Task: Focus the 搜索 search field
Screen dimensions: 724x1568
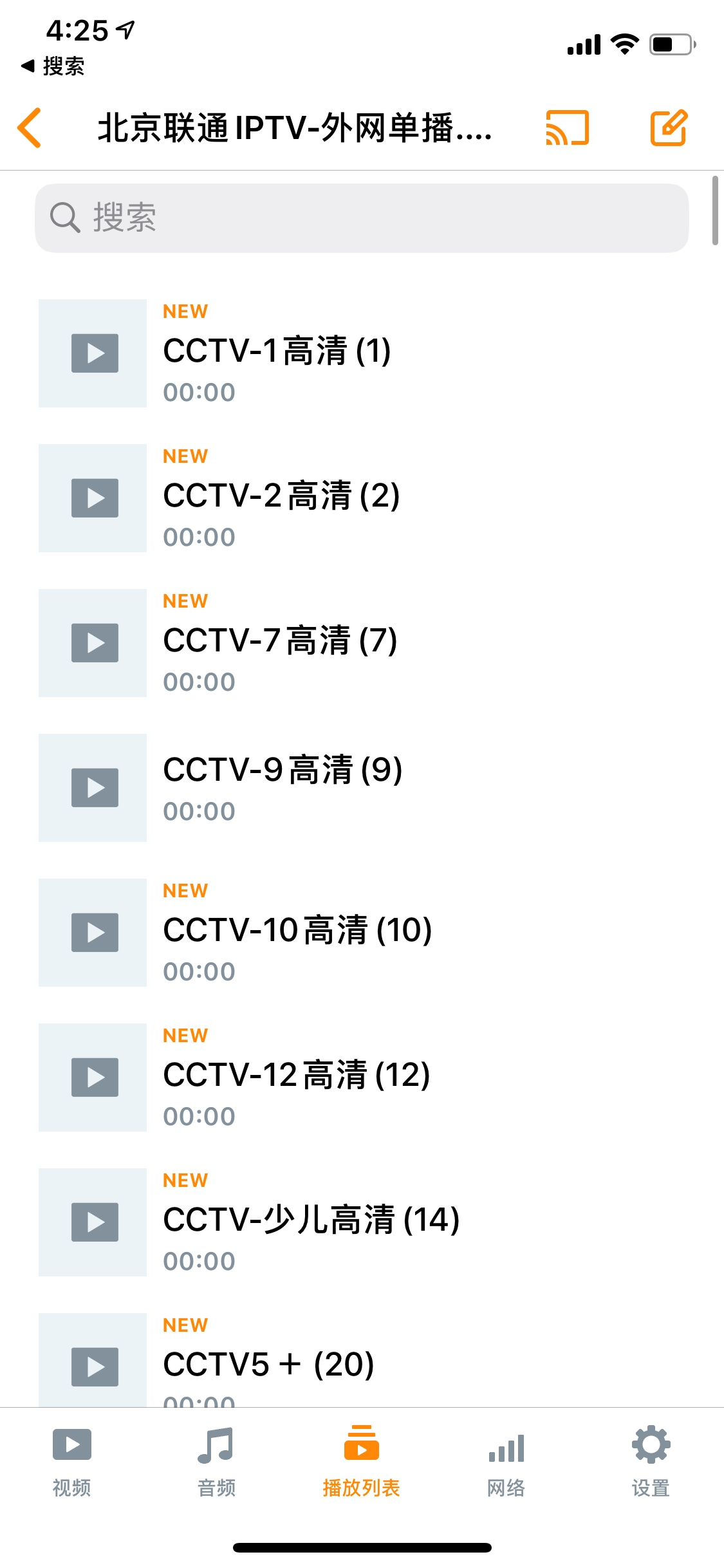Action: coord(362,218)
